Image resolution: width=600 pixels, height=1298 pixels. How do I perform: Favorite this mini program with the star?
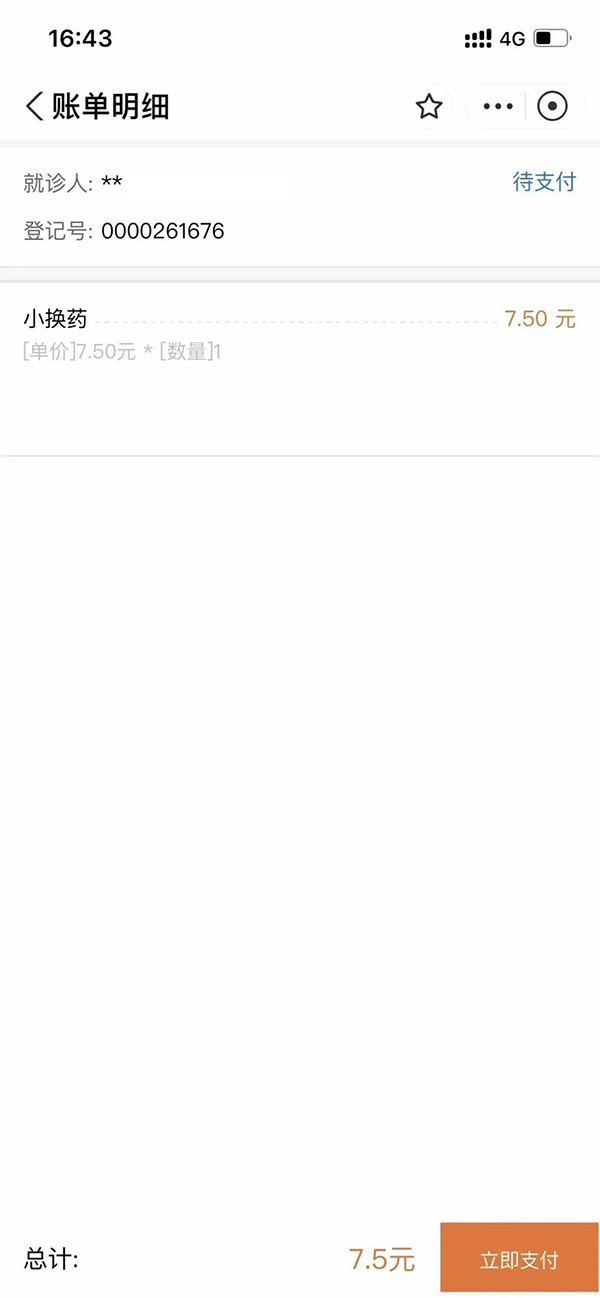[429, 106]
